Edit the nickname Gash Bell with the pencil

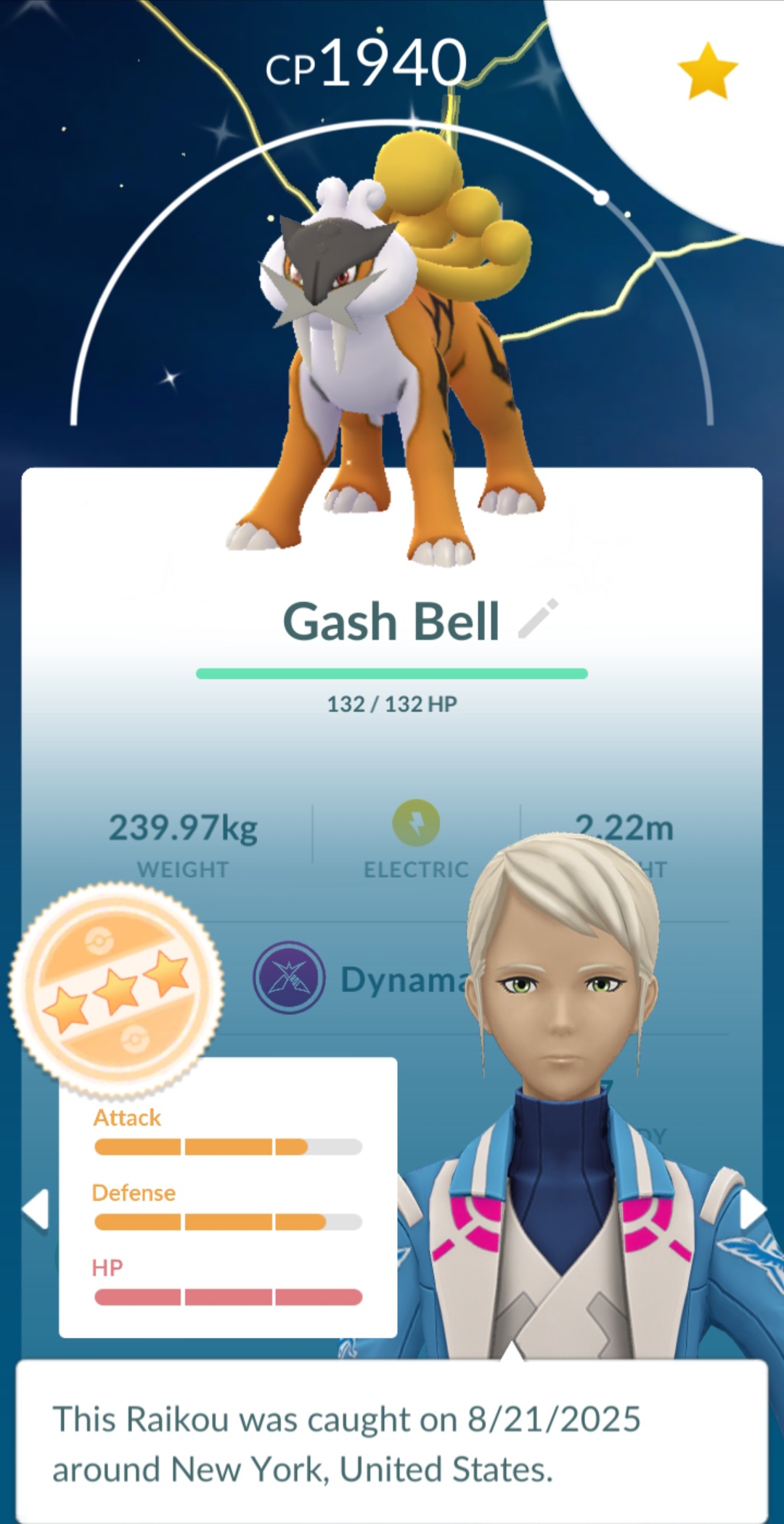538,619
